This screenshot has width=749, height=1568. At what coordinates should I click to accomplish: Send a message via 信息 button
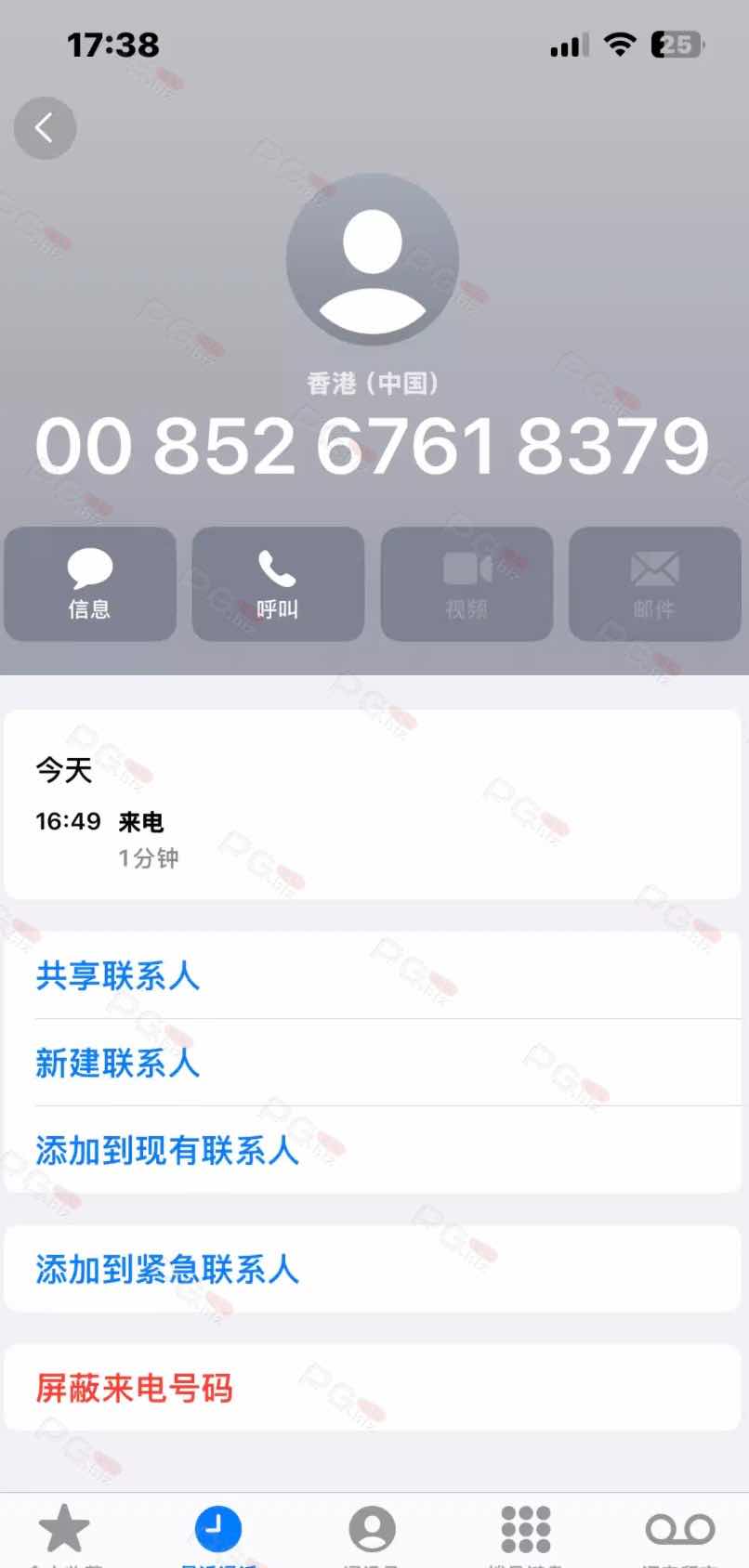(90, 584)
